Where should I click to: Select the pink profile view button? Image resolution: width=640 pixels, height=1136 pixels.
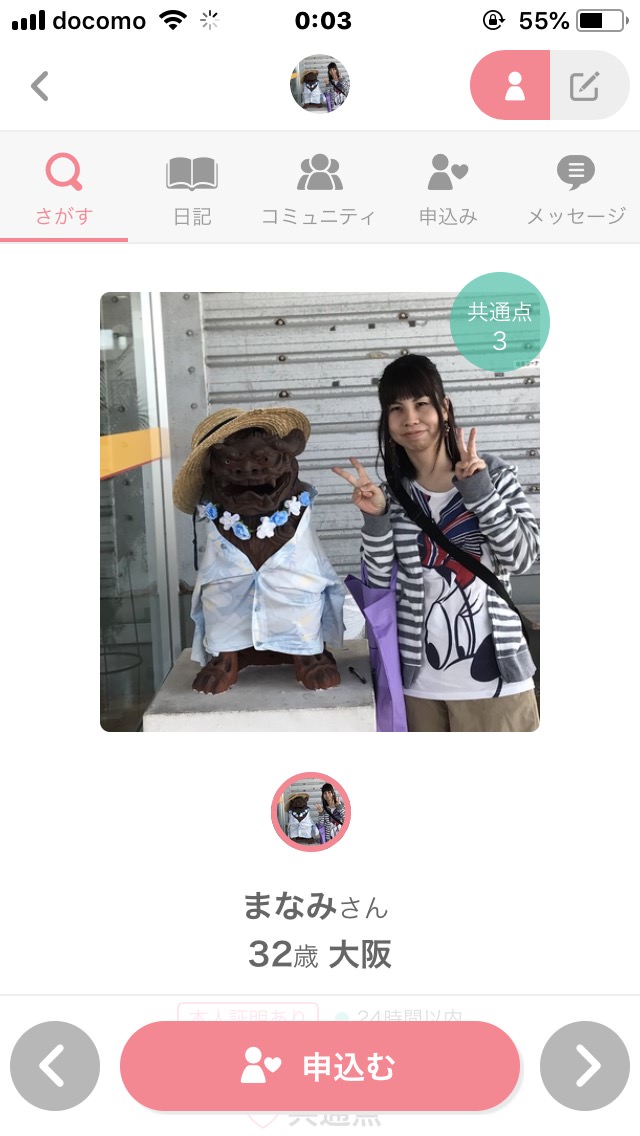point(510,85)
